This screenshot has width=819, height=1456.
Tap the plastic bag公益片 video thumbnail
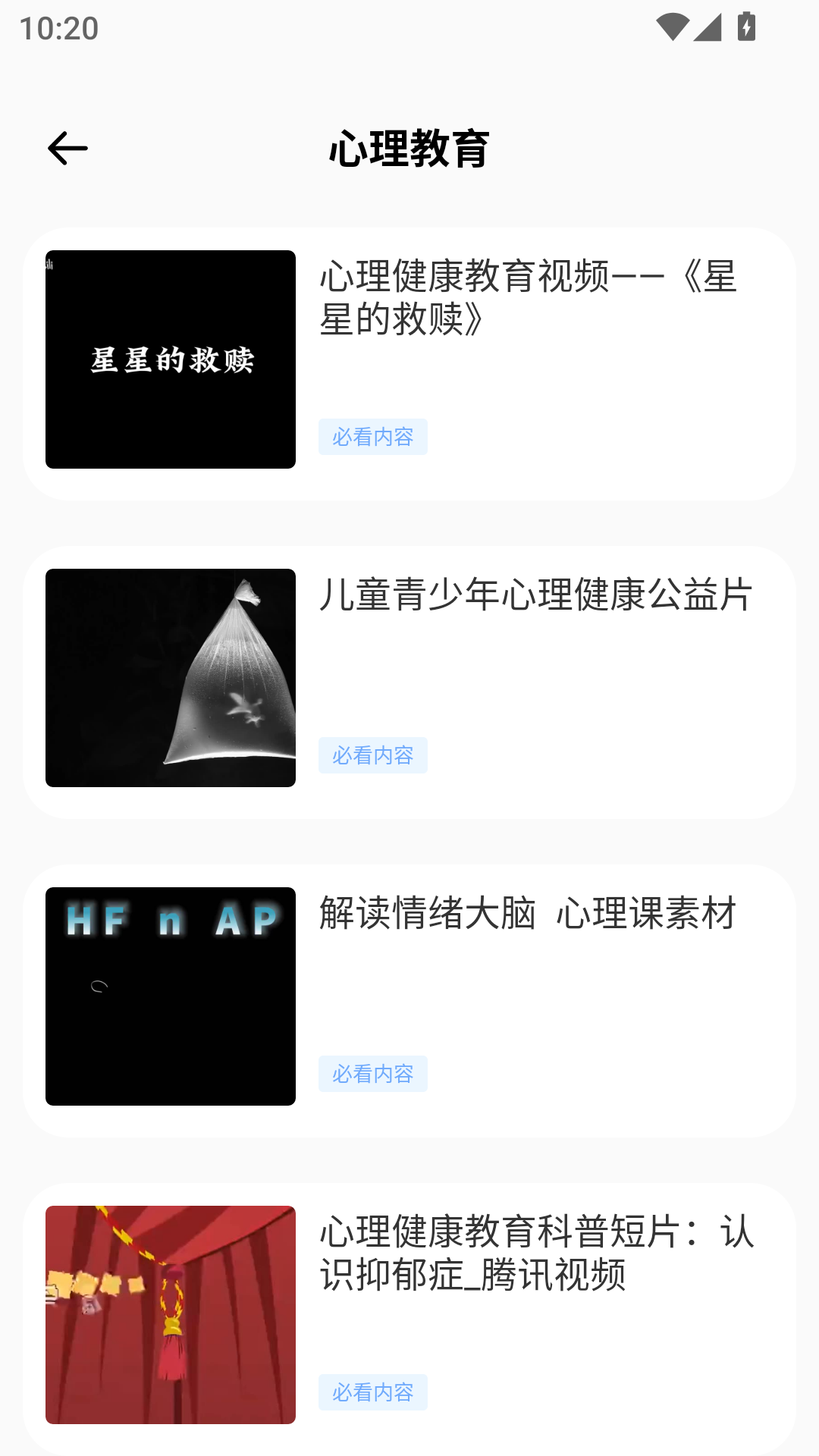pyautogui.click(x=170, y=676)
